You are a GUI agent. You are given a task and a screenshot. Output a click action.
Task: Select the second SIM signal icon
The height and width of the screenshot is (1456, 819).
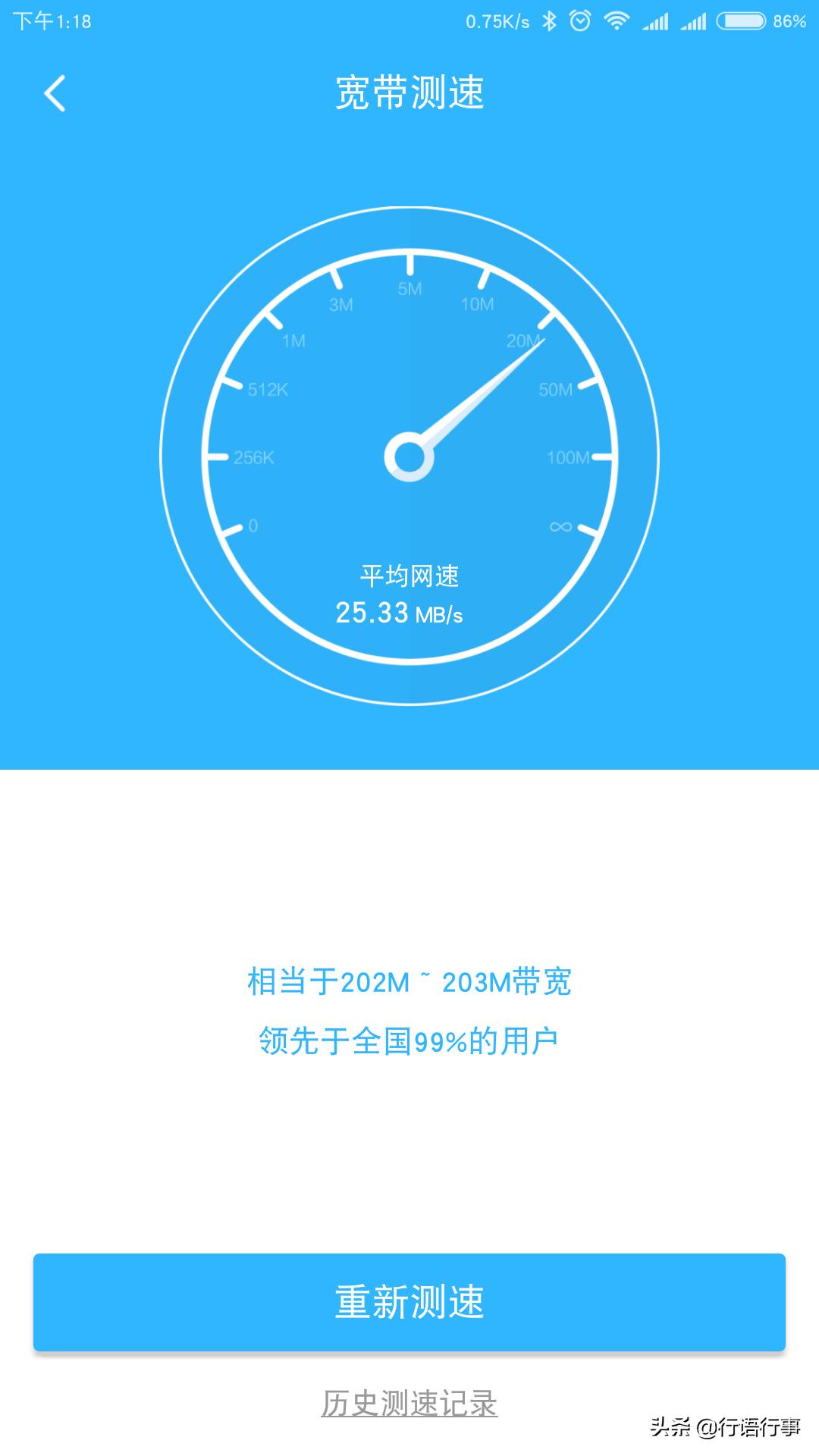(x=692, y=20)
